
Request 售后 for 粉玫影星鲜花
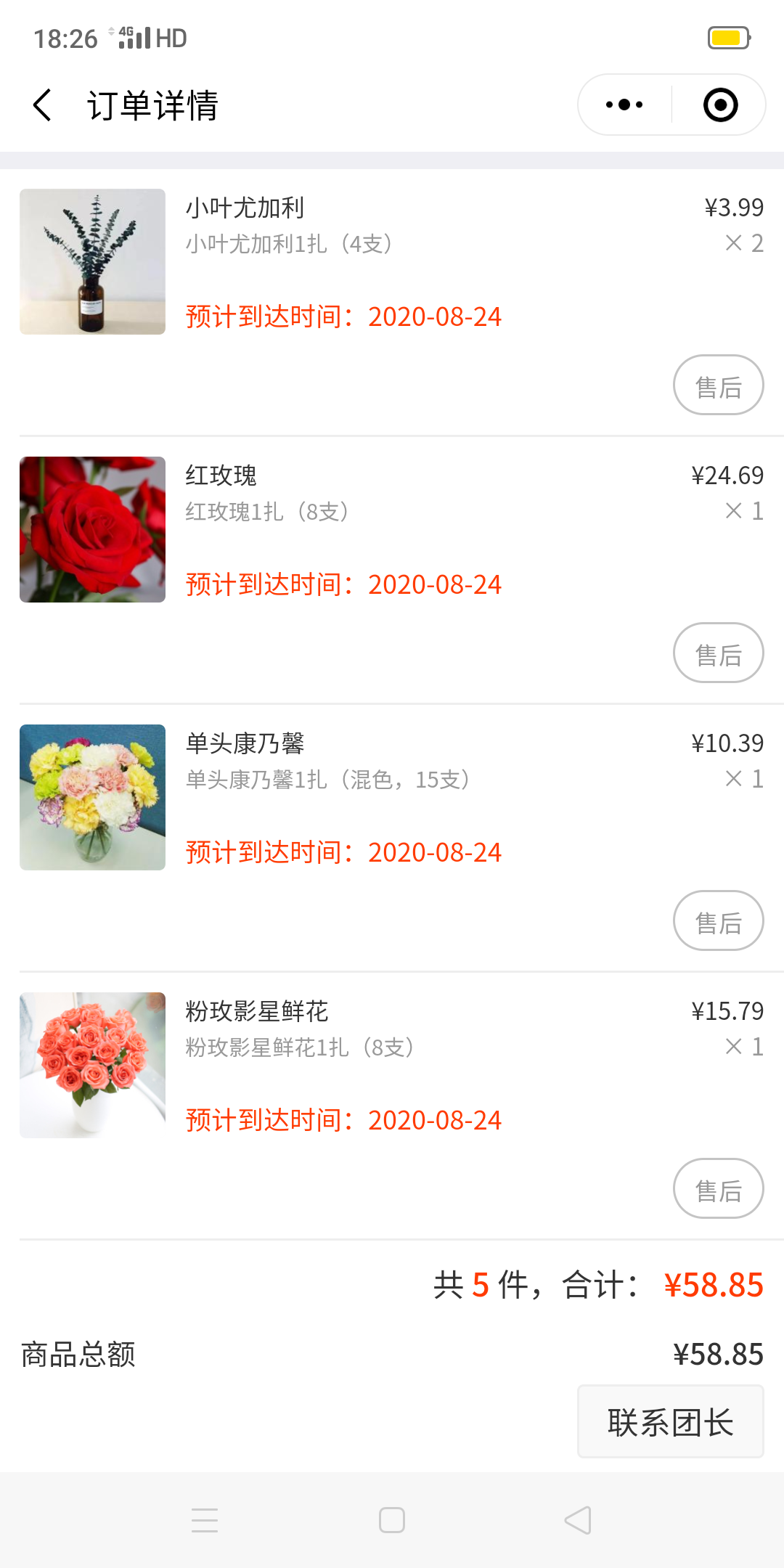point(718,1189)
